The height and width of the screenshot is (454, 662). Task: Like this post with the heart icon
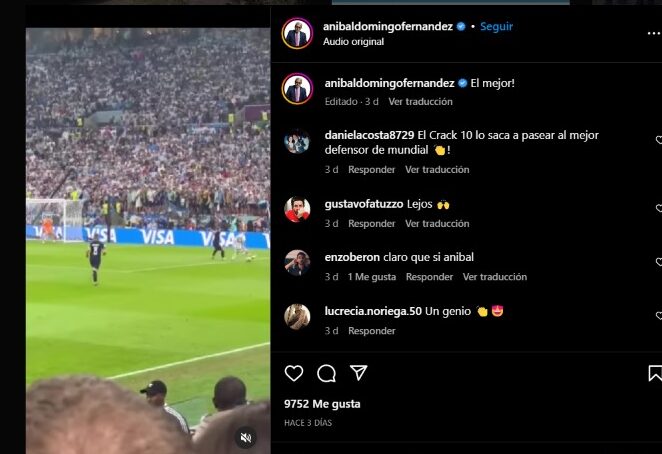[x=294, y=373]
